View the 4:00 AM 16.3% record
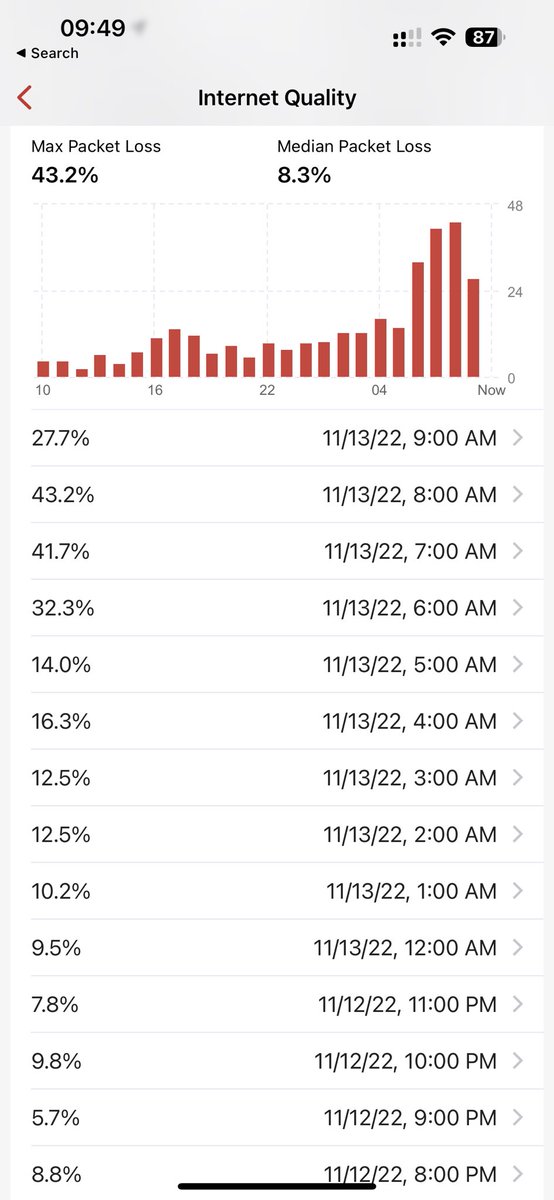 (277, 721)
